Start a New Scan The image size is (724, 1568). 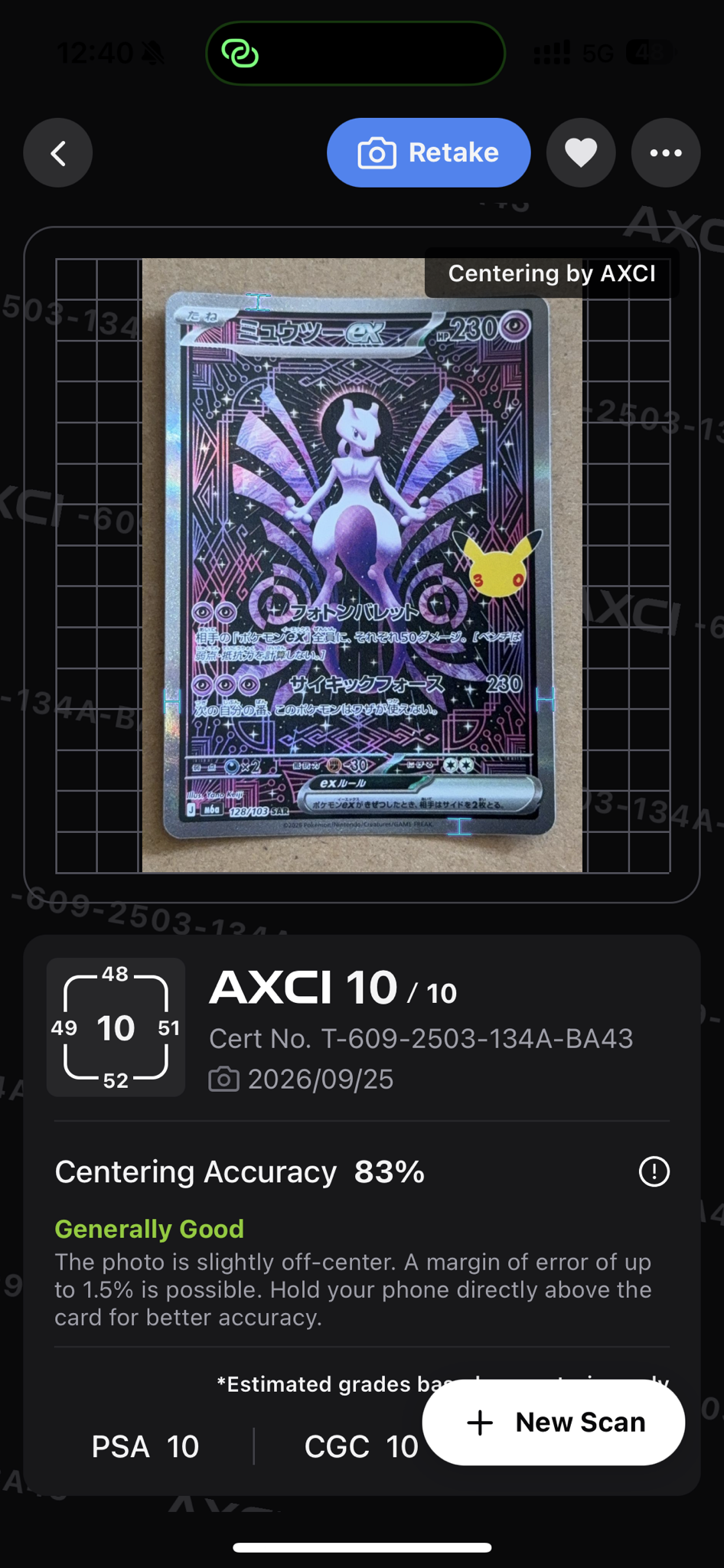[553, 1423]
